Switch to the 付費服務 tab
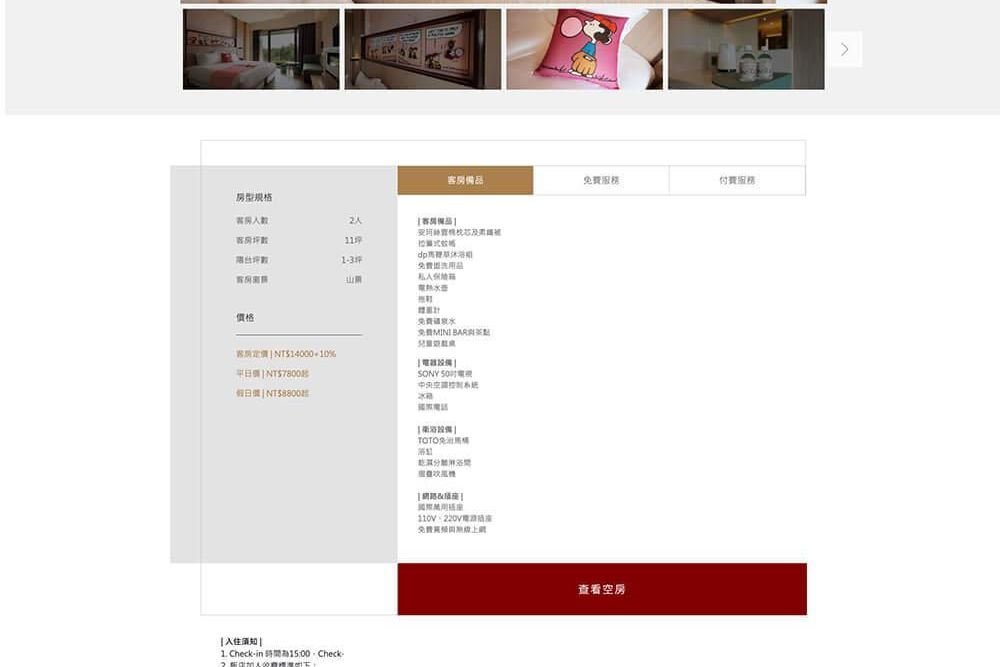This screenshot has width=1000, height=667. [x=737, y=181]
